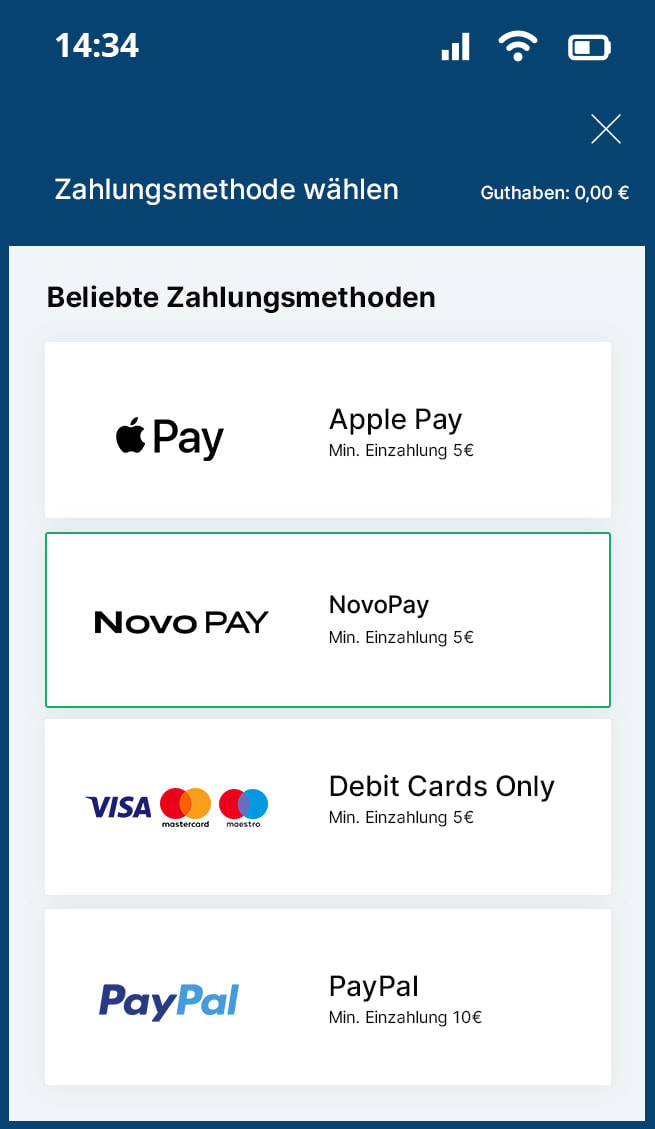Image resolution: width=655 pixels, height=1129 pixels.
Task: Select Apple Pay as payment method
Action: (x=328, y=430)
